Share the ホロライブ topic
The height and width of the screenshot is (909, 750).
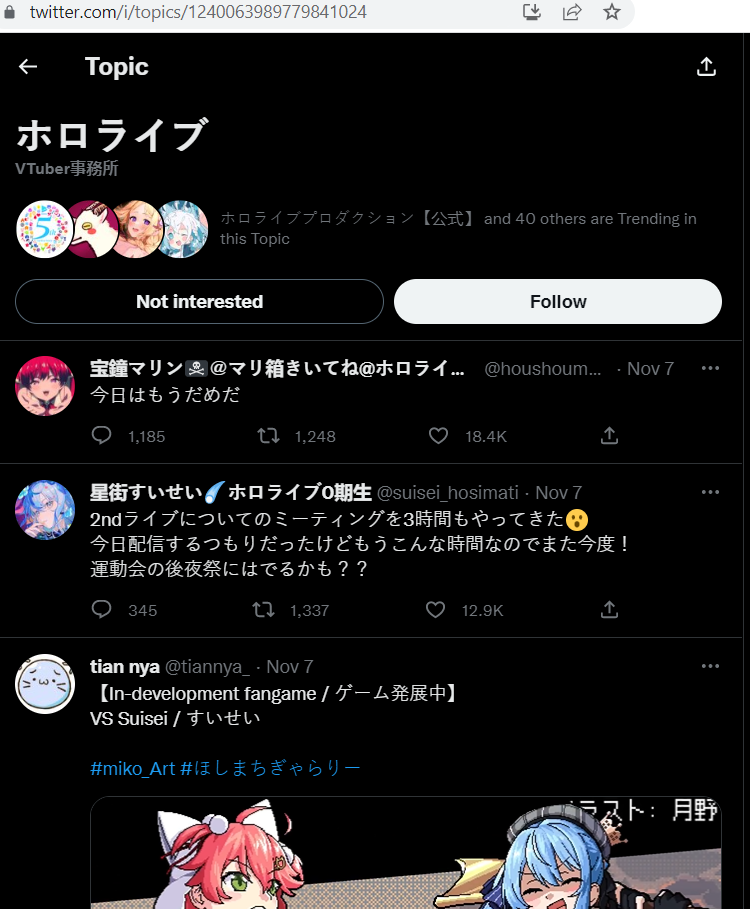point(706,67)
